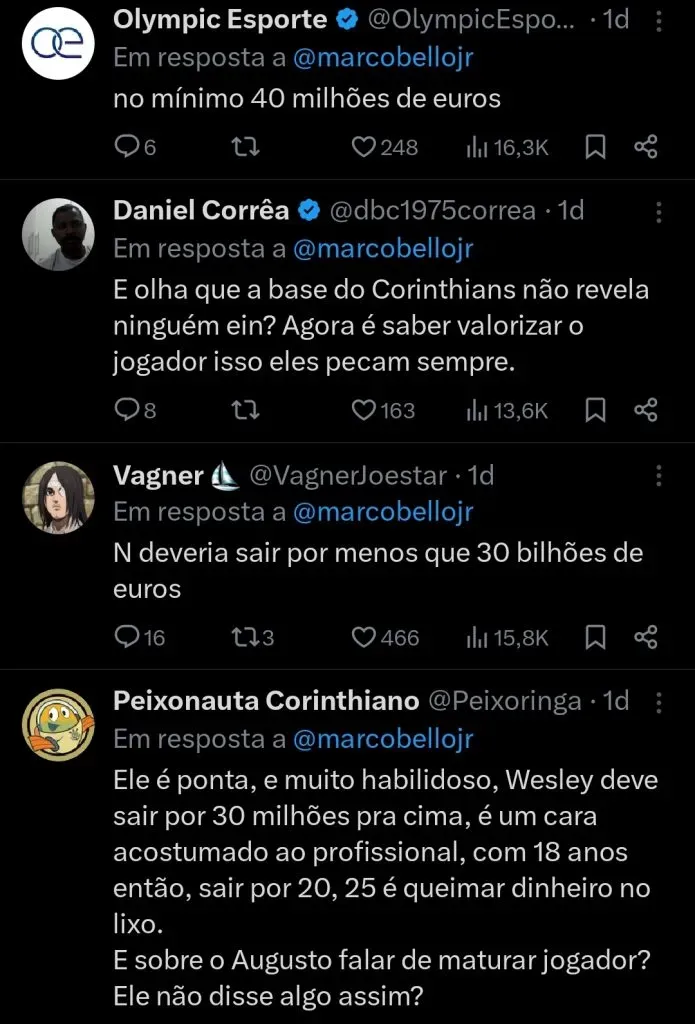This screenshot has width=695, height=1024.
Task: Share Olympic Esporte's reply
Action: tap(646, 148)
